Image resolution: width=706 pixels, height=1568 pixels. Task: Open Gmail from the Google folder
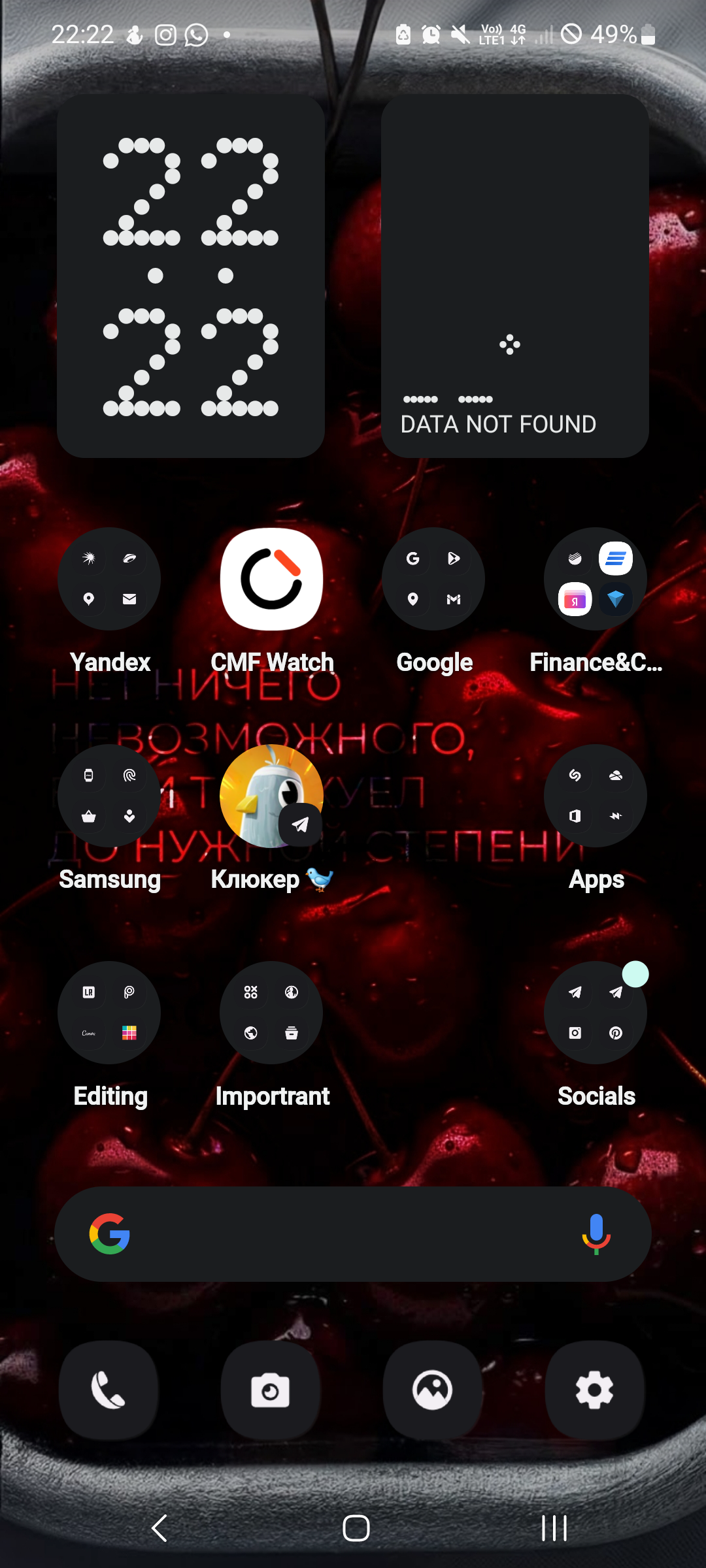(x=454, y=599)
